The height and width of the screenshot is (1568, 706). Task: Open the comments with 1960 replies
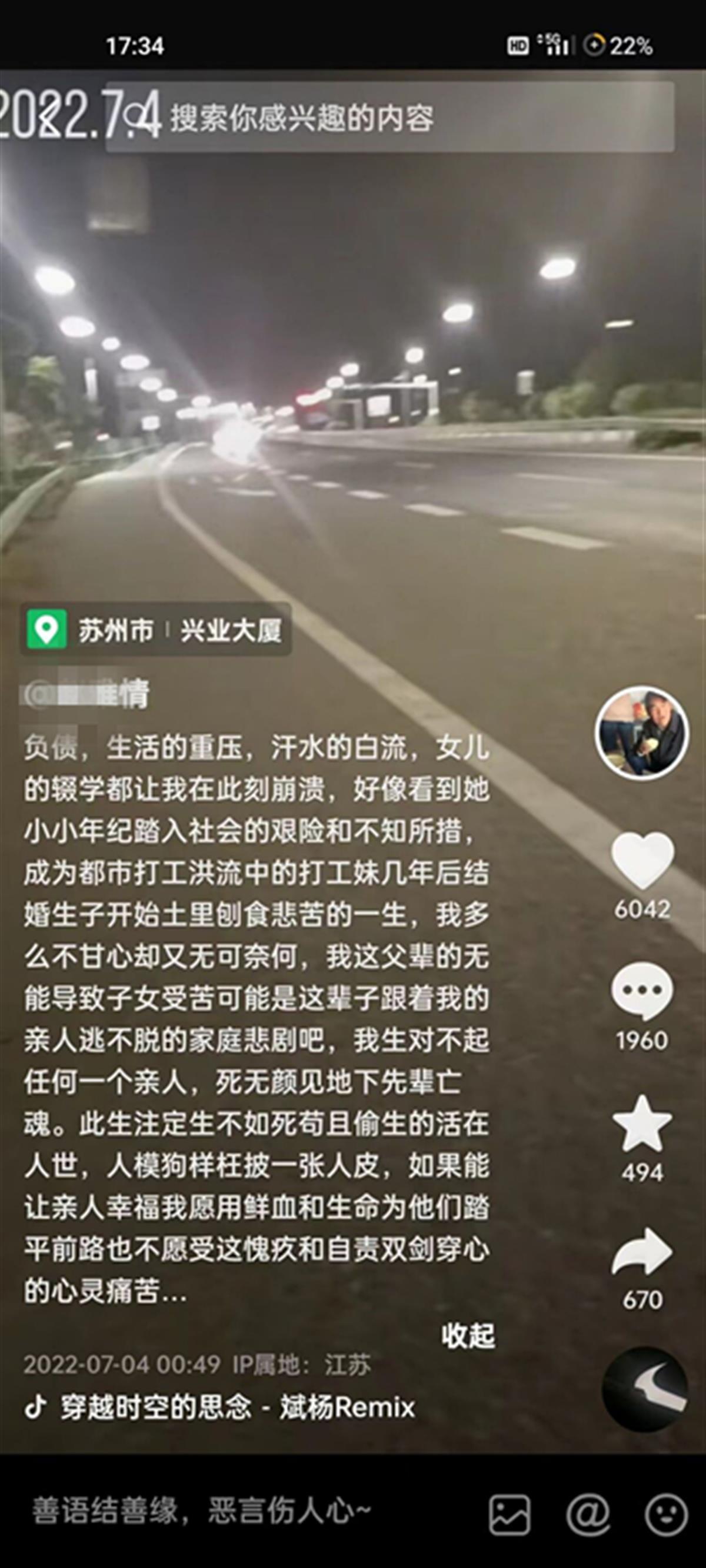[x=642, y=991]
